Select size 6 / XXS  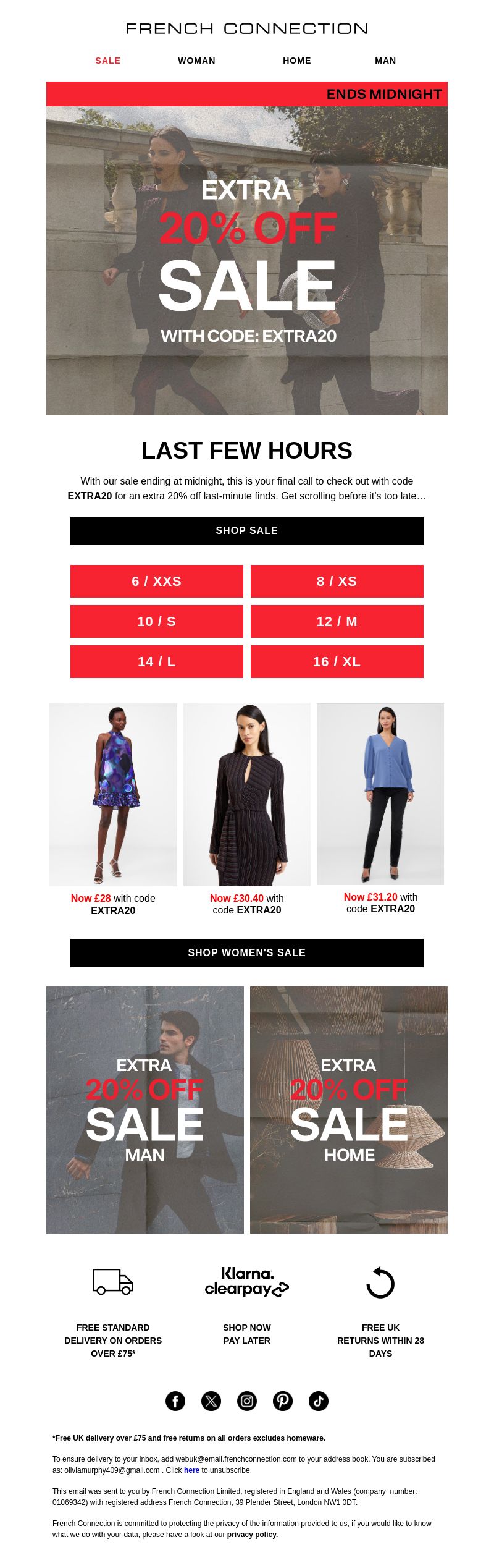tap(157, 581)
